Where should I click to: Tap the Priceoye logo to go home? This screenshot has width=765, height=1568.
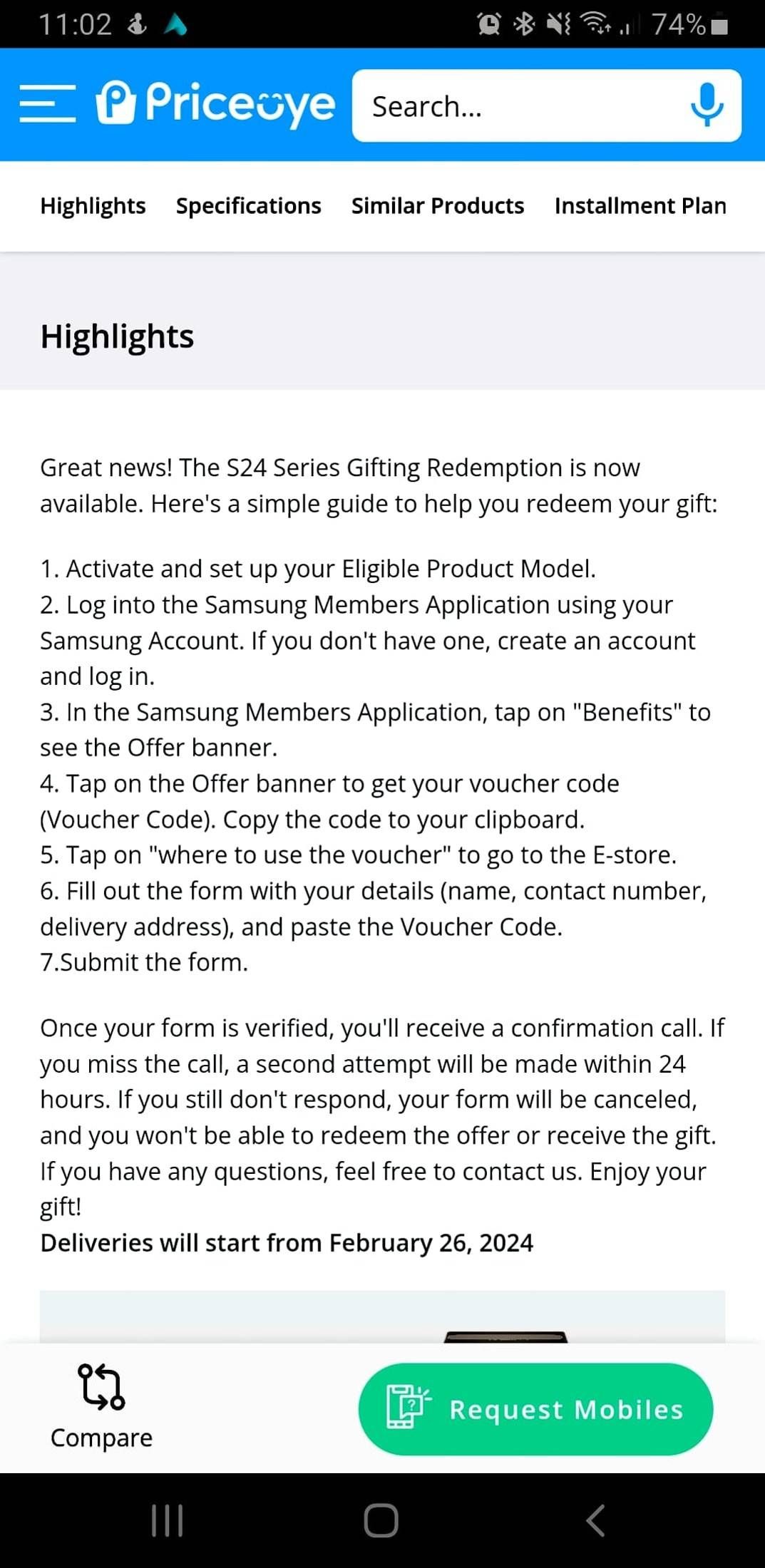tap(215, 104)
